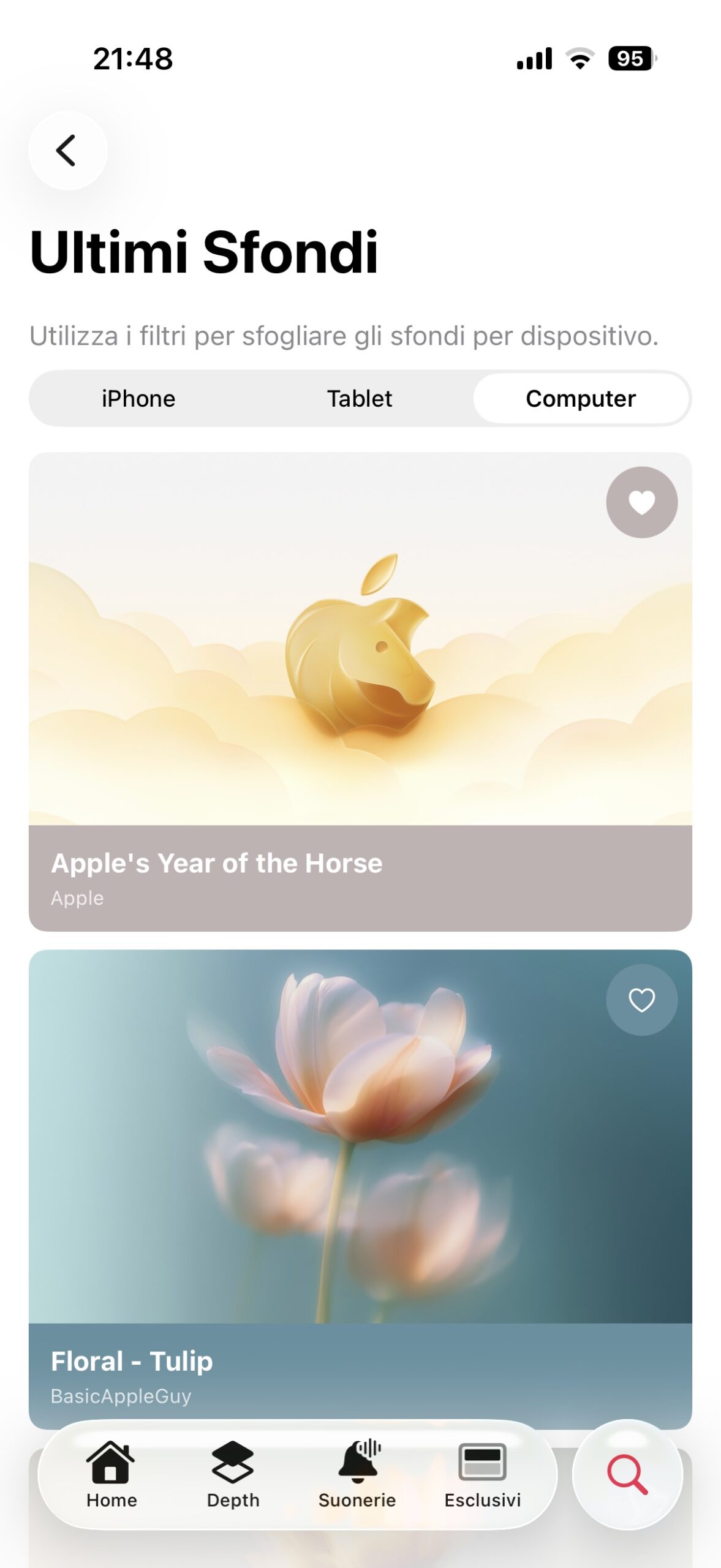The image size is (721, 1568).
Task: Like the Floral - Tulip wallpaper
Action: (x=641, y=1000)
